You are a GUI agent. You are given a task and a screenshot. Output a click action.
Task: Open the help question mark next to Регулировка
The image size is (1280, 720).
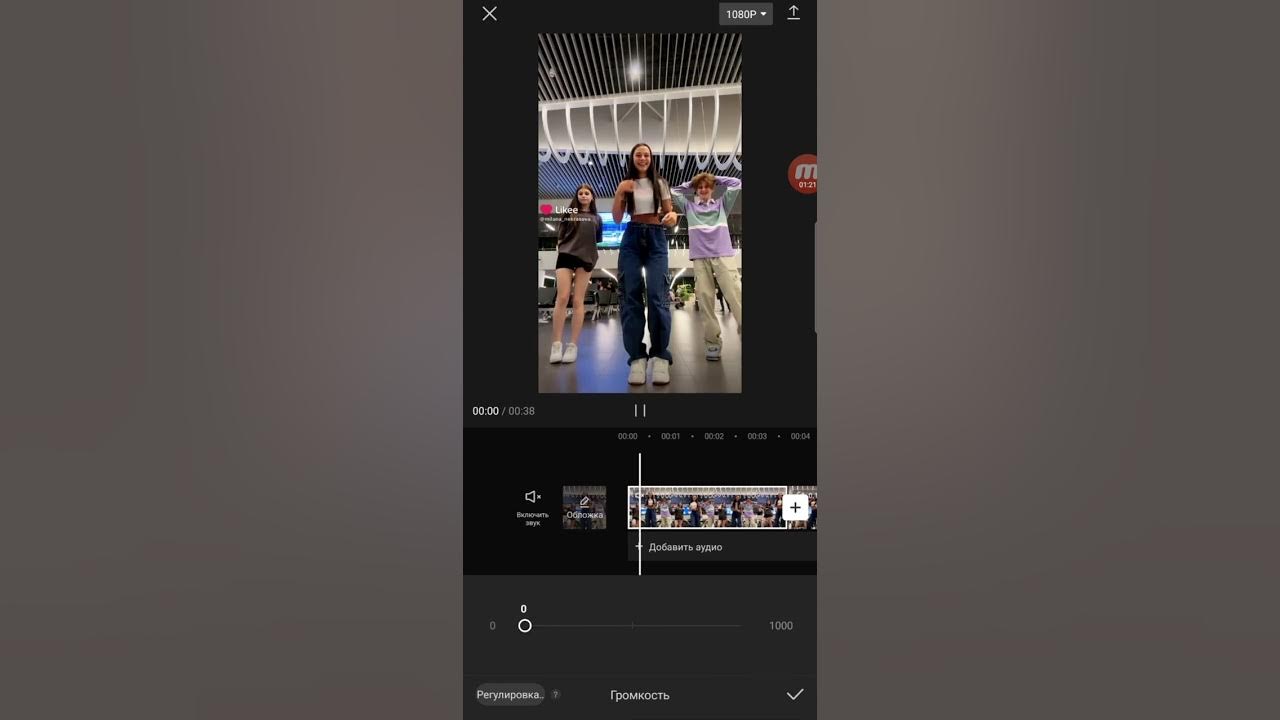(x=556, y=695)
